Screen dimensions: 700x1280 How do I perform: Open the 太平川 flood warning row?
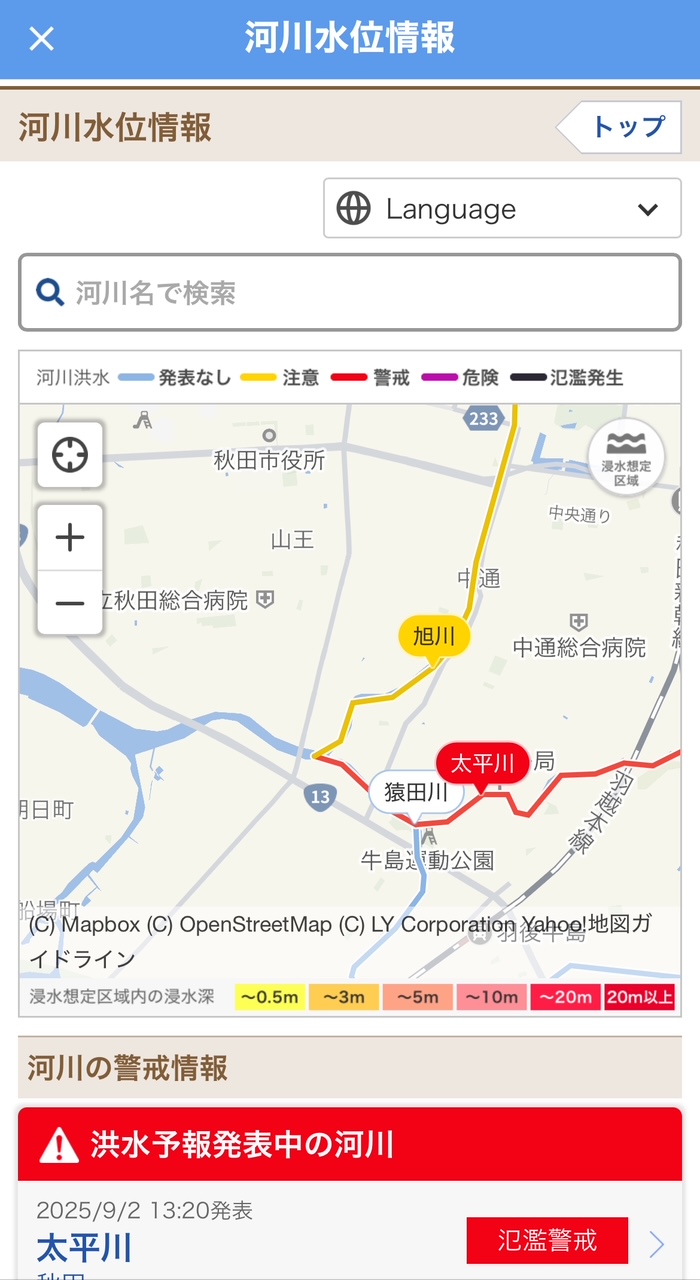tap(350, 1240)
